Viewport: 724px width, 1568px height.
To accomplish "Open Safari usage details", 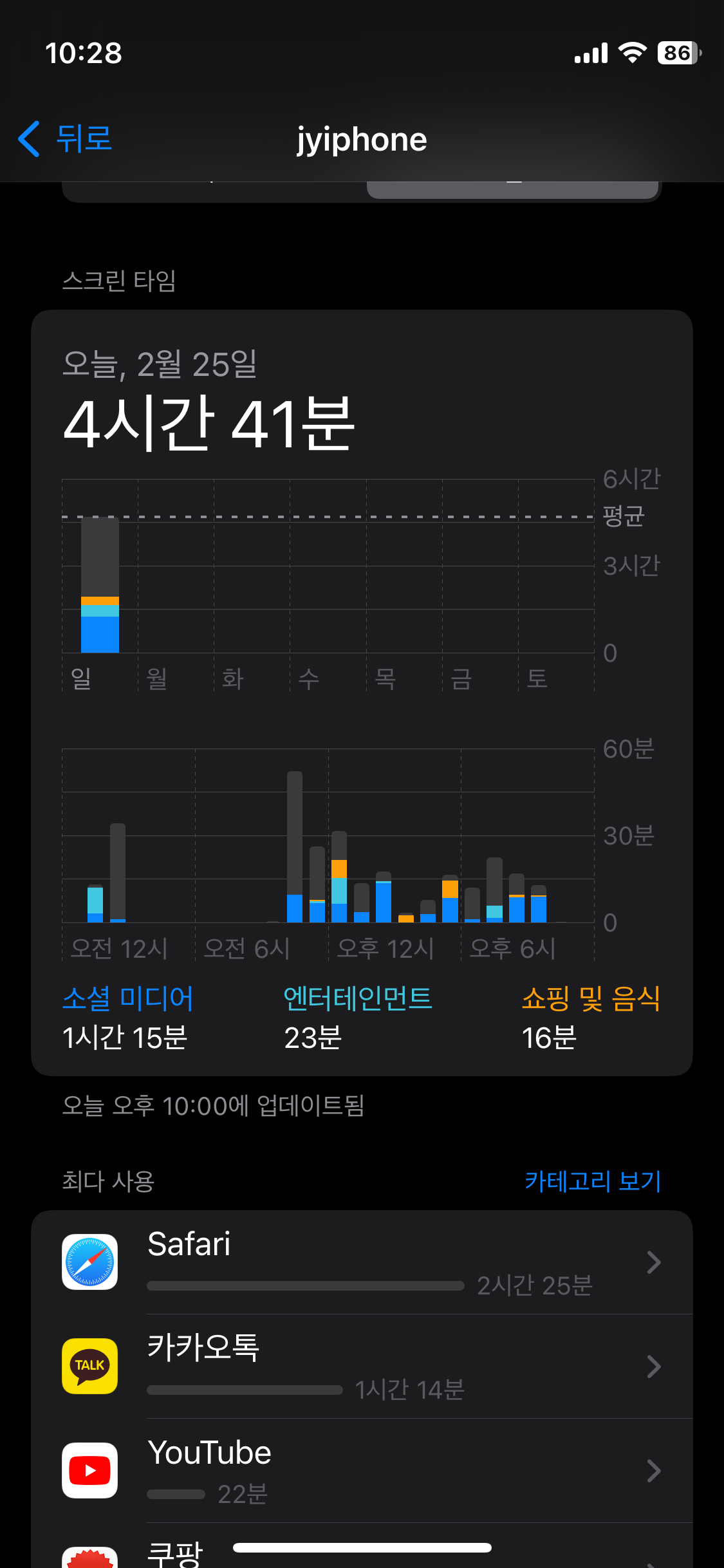I will 362,1262.
